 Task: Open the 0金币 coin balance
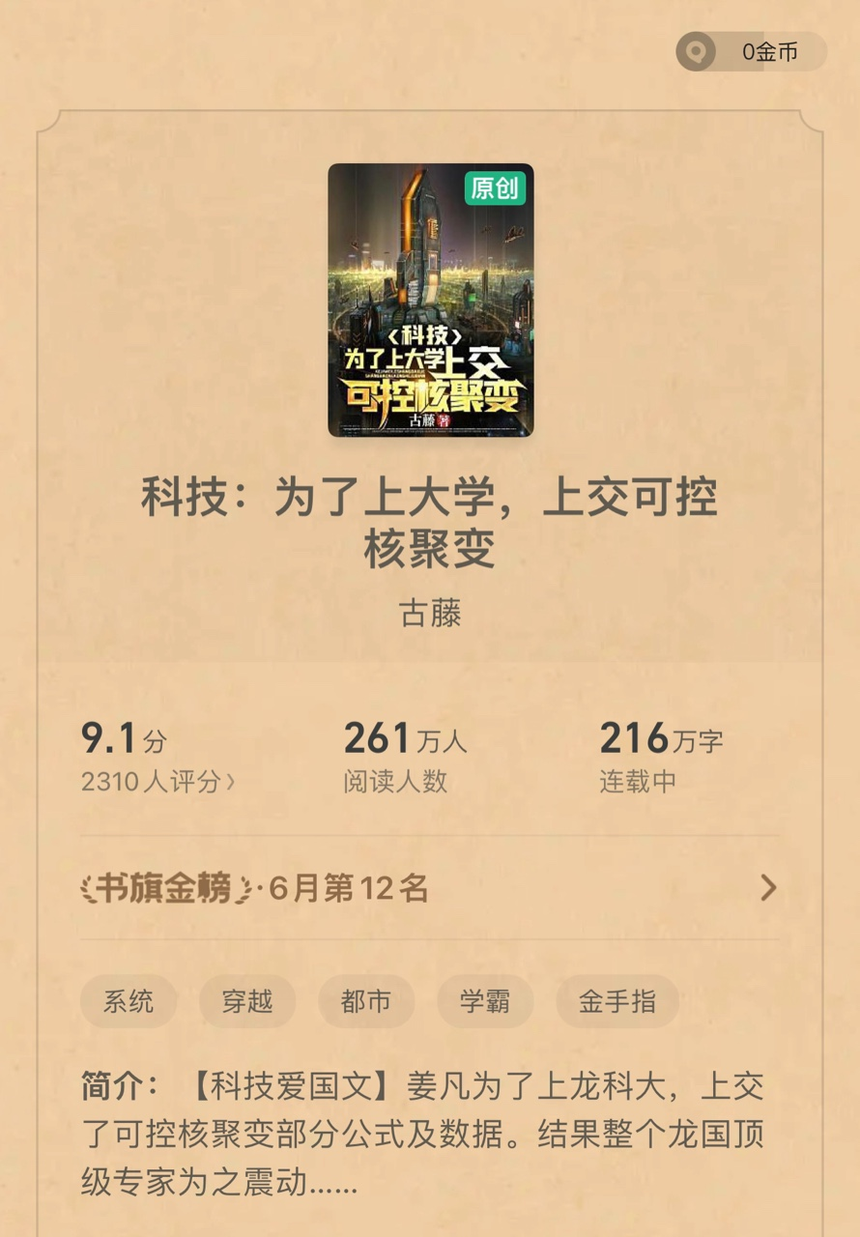pyautogui.click(x=752, y=52)
